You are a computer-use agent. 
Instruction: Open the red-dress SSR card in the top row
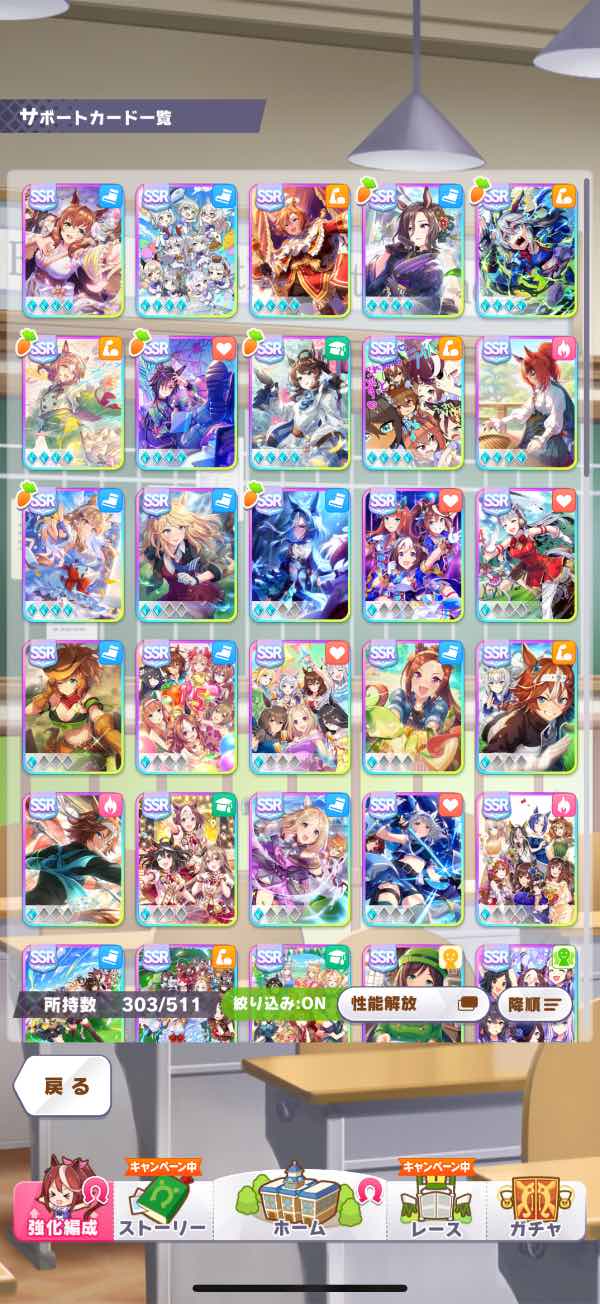pos(300,250)
